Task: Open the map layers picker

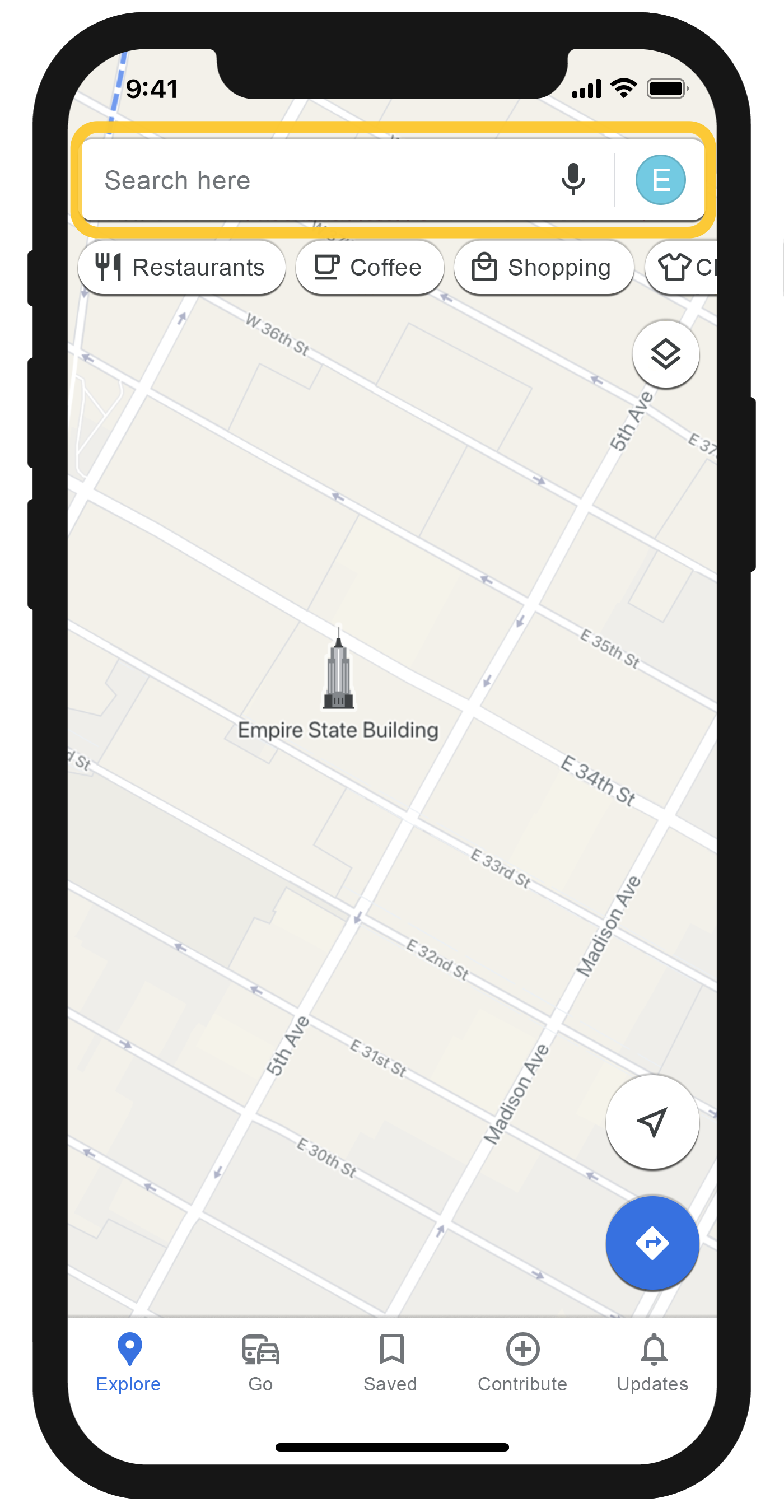Action: tap(665, 355)
